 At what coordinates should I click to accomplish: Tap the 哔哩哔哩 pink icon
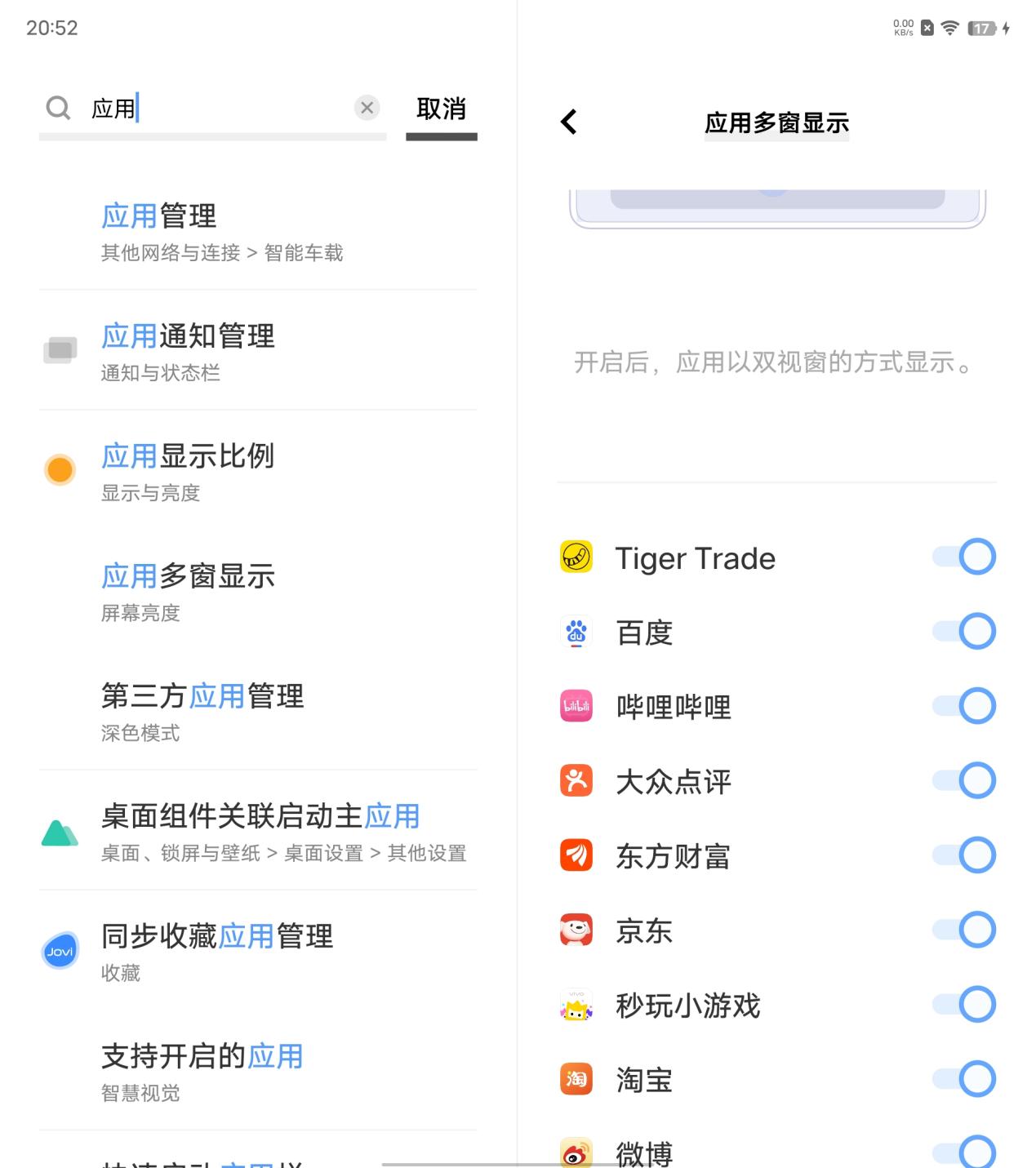pos(576,706)
